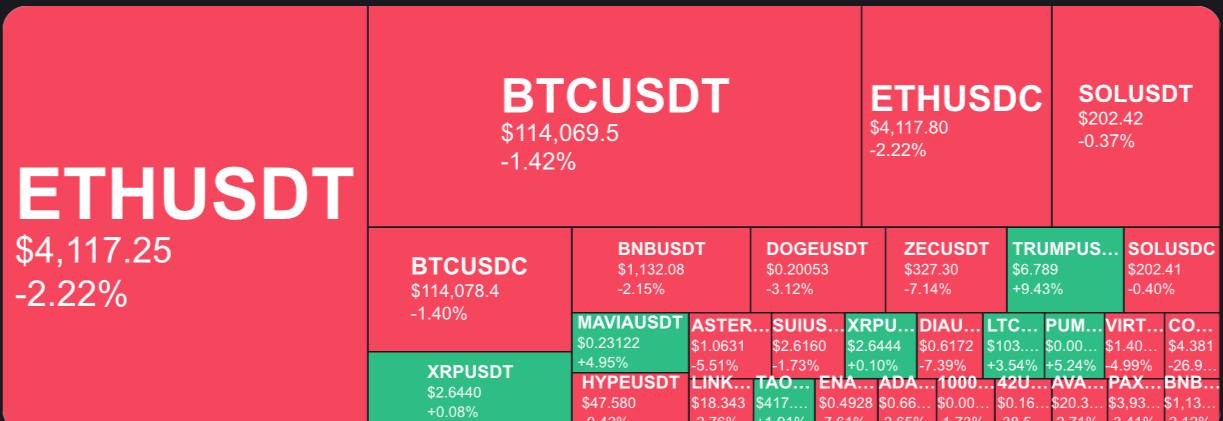Open the HYPEUSDT tile
The image size is (1223, 421).
click(x=630, y=397)
